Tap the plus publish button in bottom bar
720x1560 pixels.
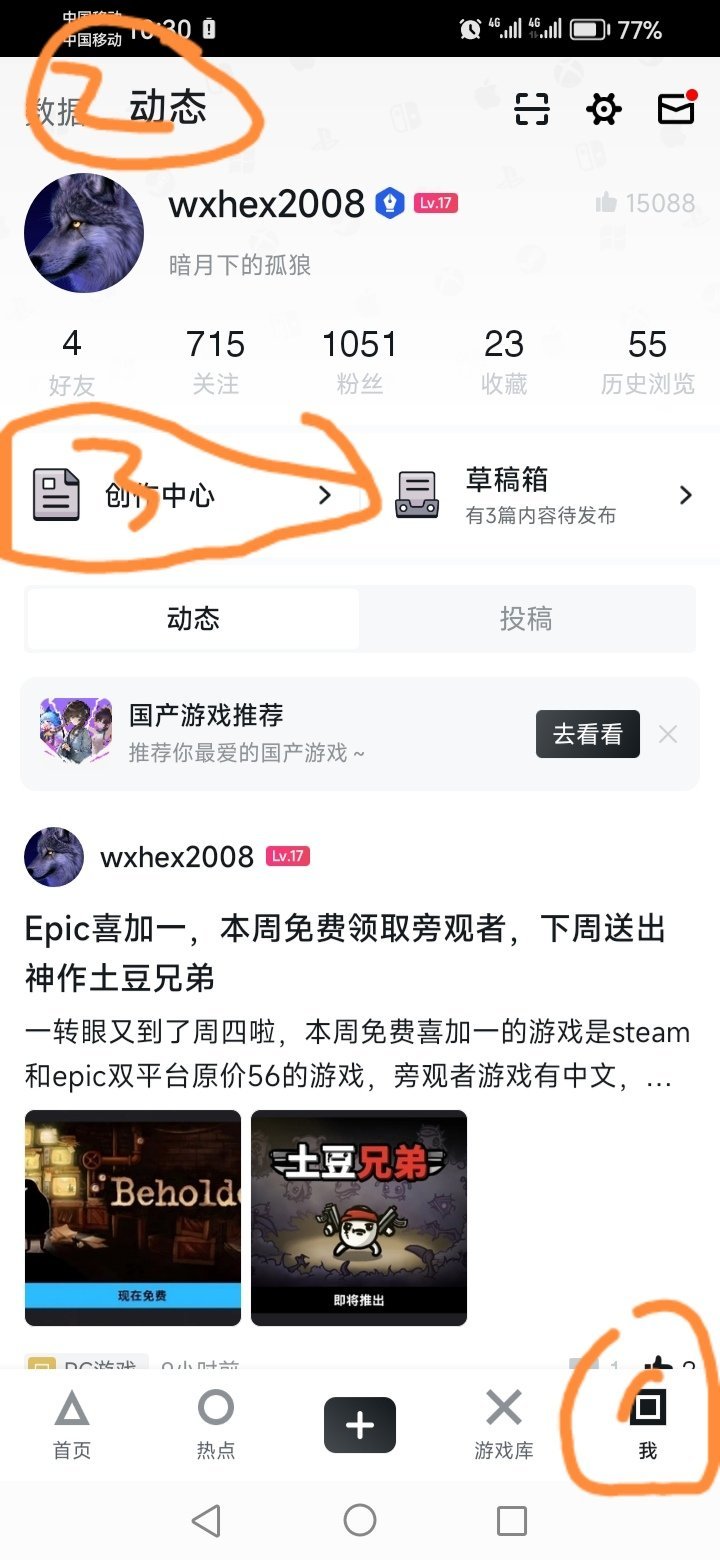point(359,1424)
